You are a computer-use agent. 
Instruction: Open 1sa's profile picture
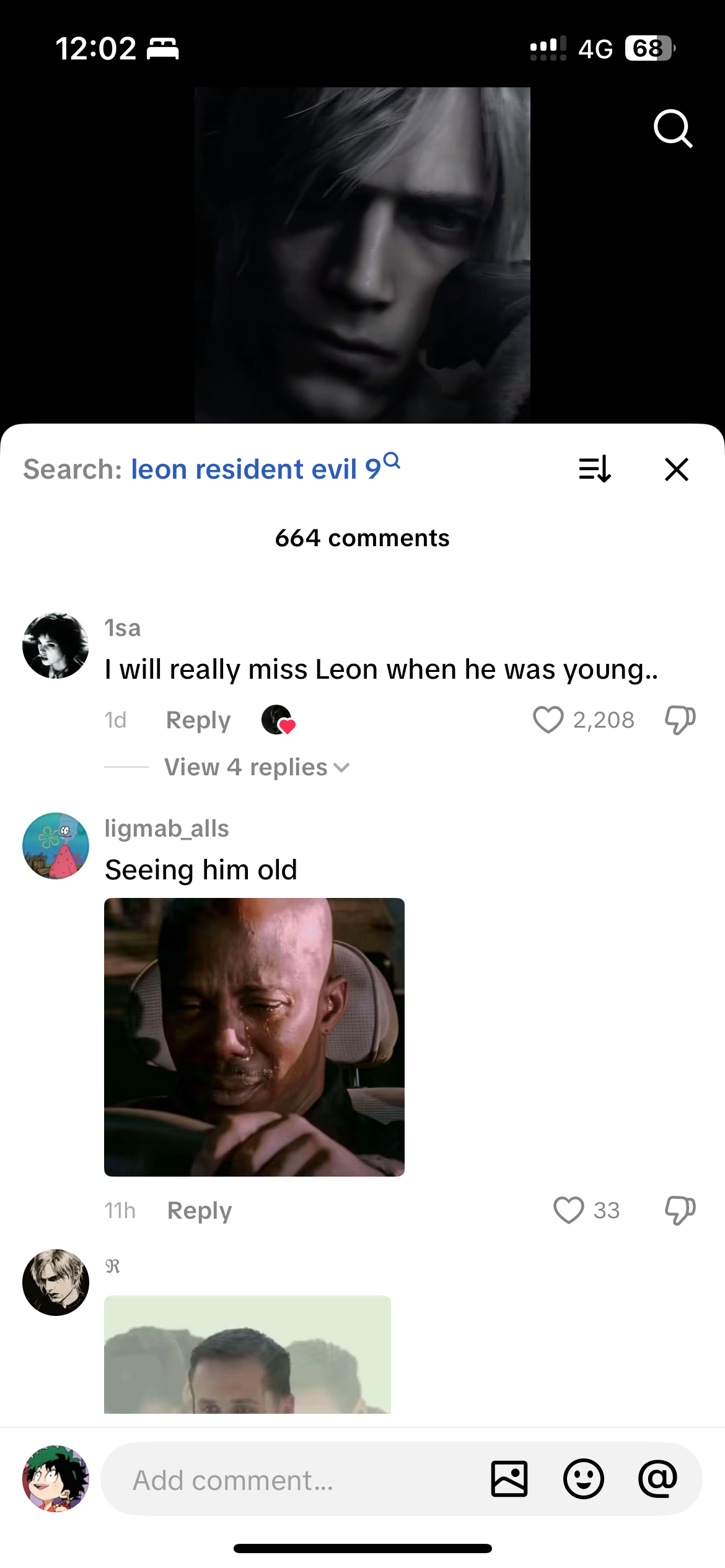click(56, 646)
